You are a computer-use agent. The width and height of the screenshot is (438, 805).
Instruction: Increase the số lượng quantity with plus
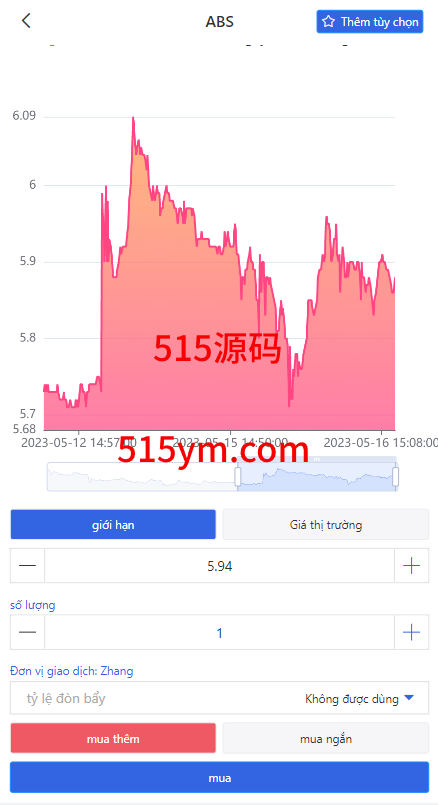pyautogui.click(x=411, y=632)
